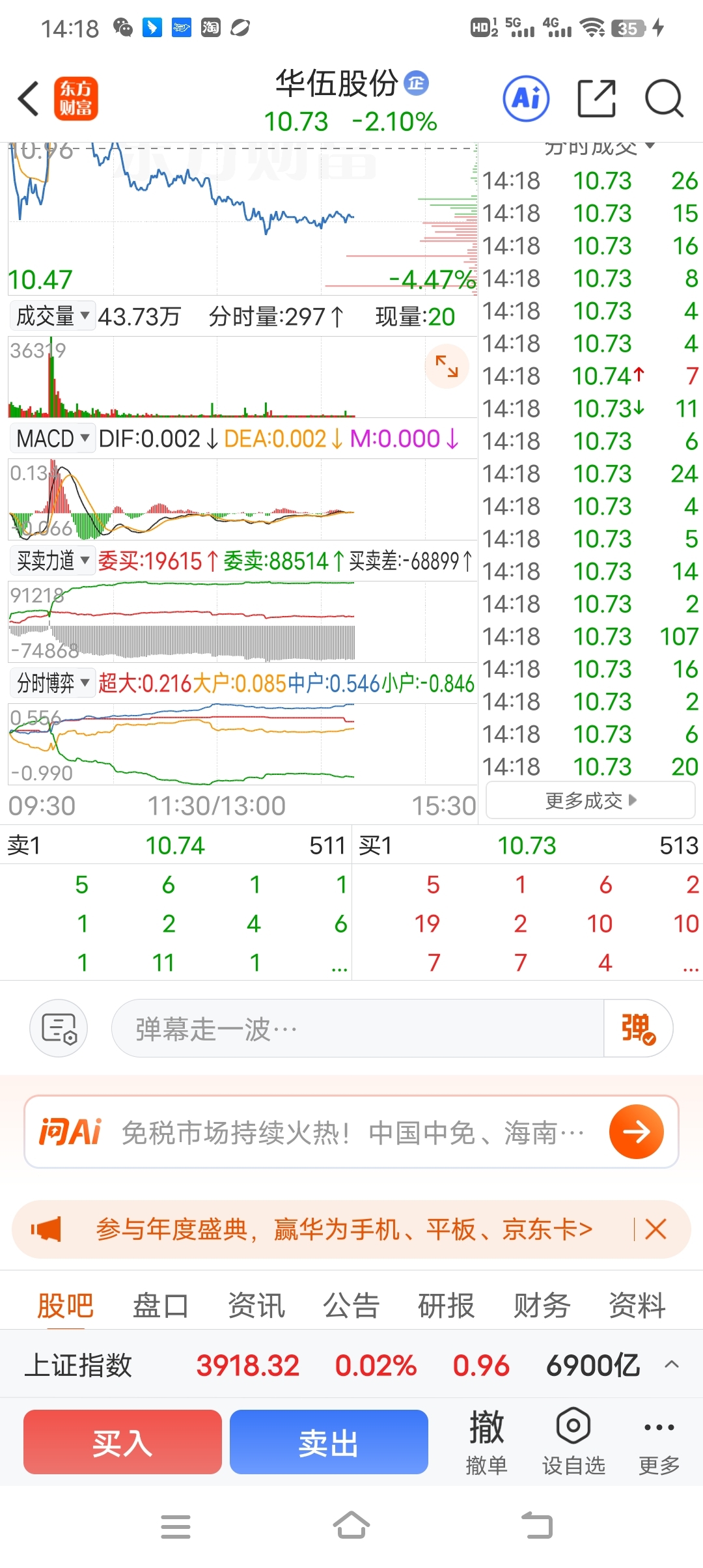Type in the 弹幕走一波 input box
The width and height of the screenshot is (703, 1568).
click(357, 1029)
